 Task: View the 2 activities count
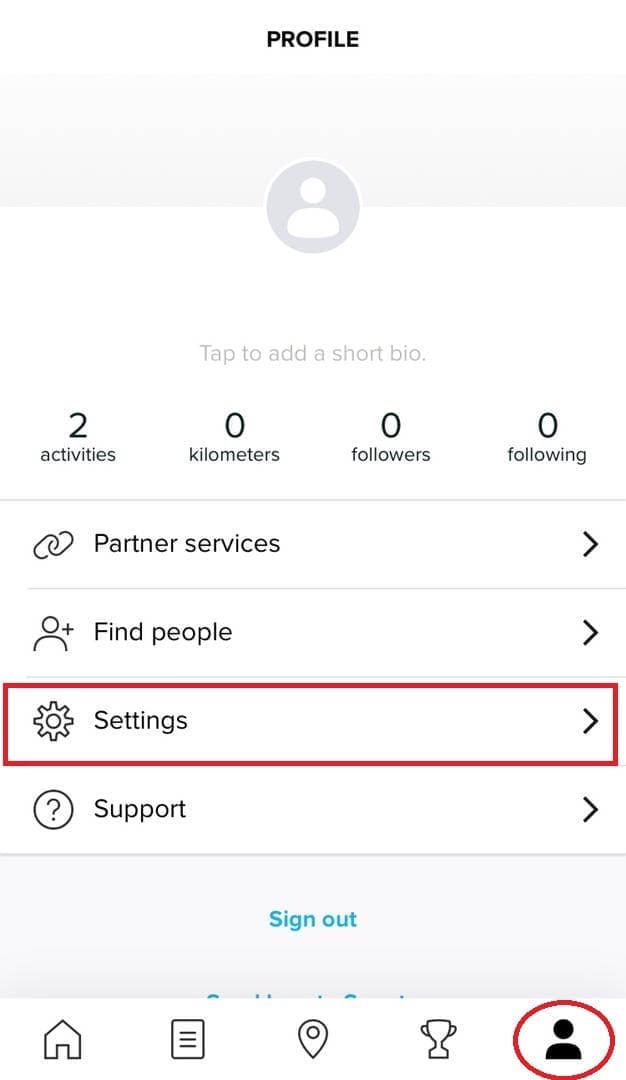coord(78,438)
